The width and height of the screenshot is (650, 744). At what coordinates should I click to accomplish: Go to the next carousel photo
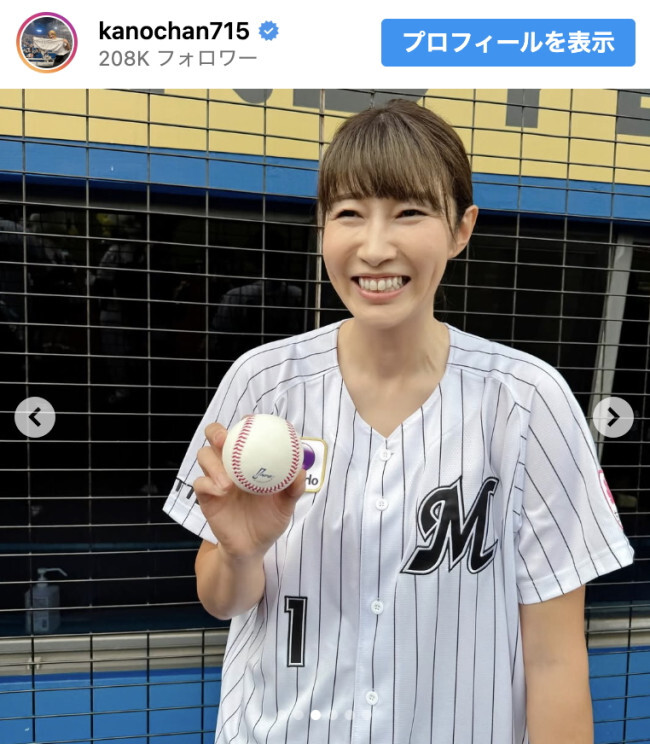click(x=612, y=417)
